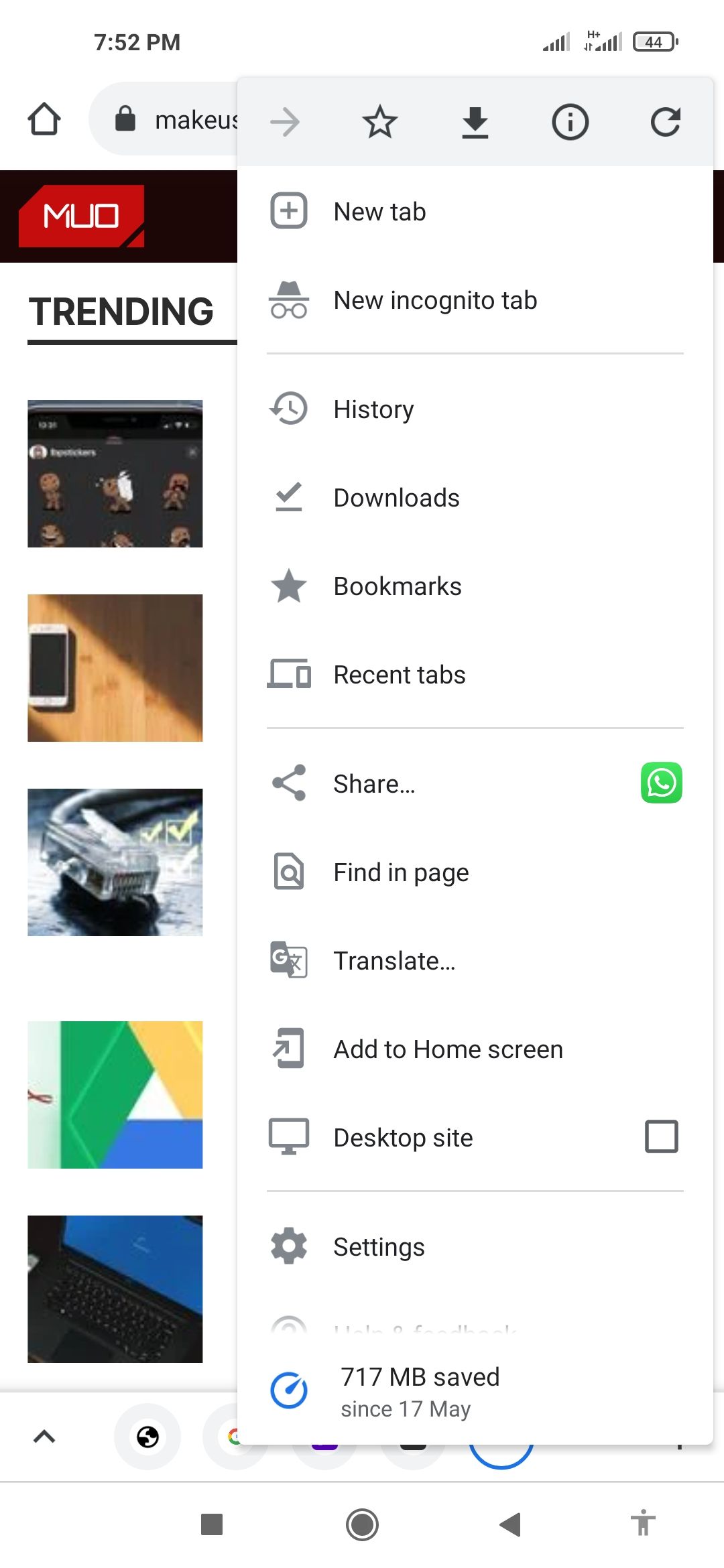Select the Share… option

[374, 784]
